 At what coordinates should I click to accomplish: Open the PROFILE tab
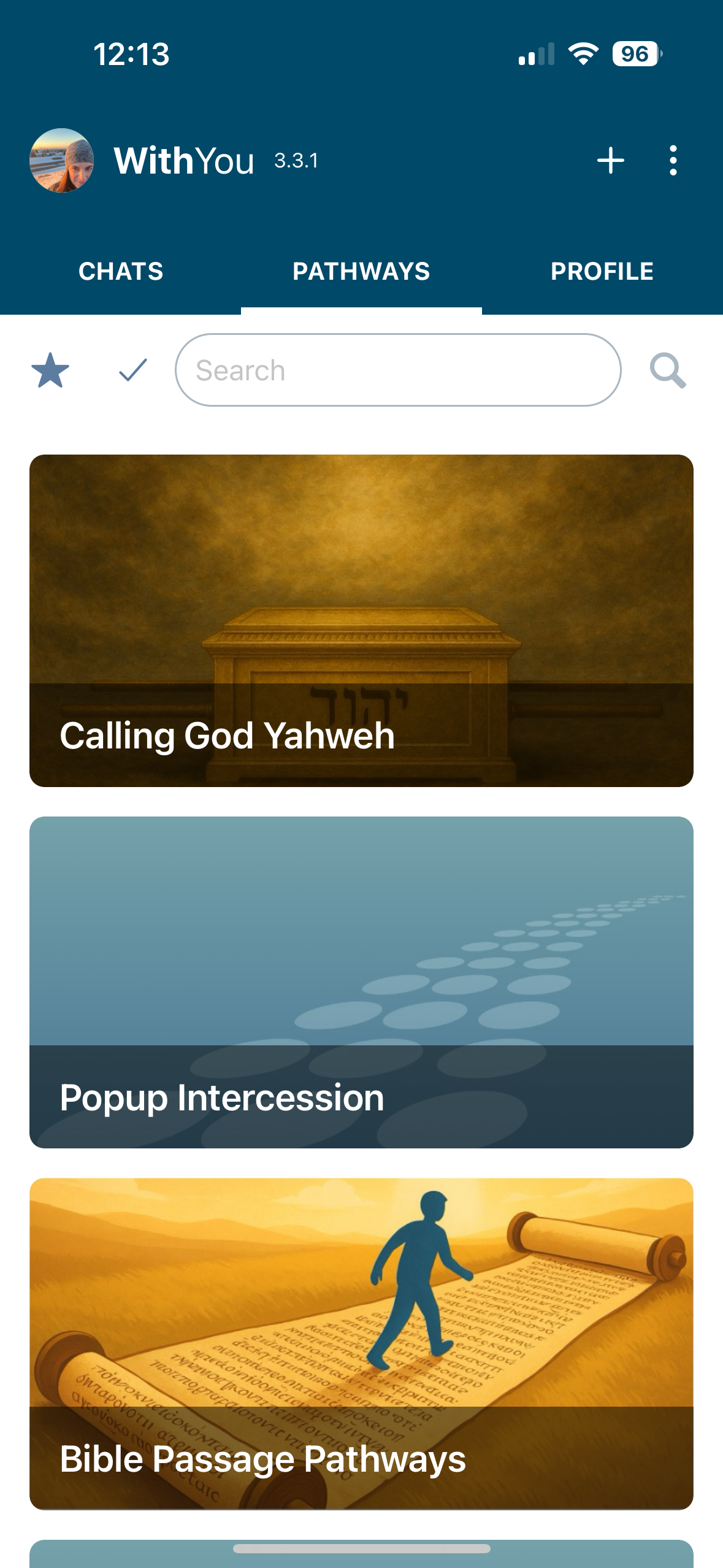click(x=602, y=271)
